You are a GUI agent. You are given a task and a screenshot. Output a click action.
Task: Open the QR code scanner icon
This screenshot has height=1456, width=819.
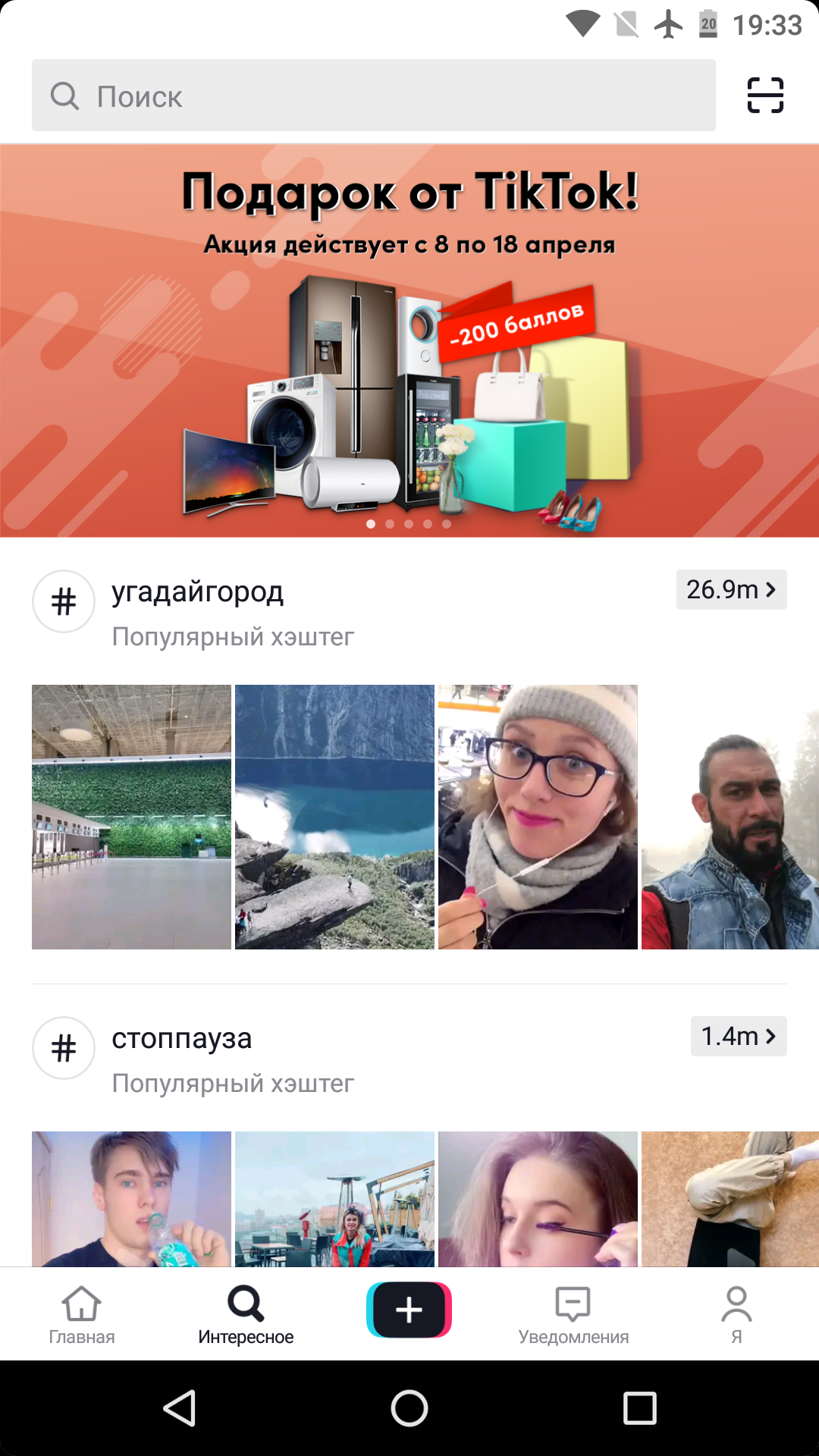765,96
